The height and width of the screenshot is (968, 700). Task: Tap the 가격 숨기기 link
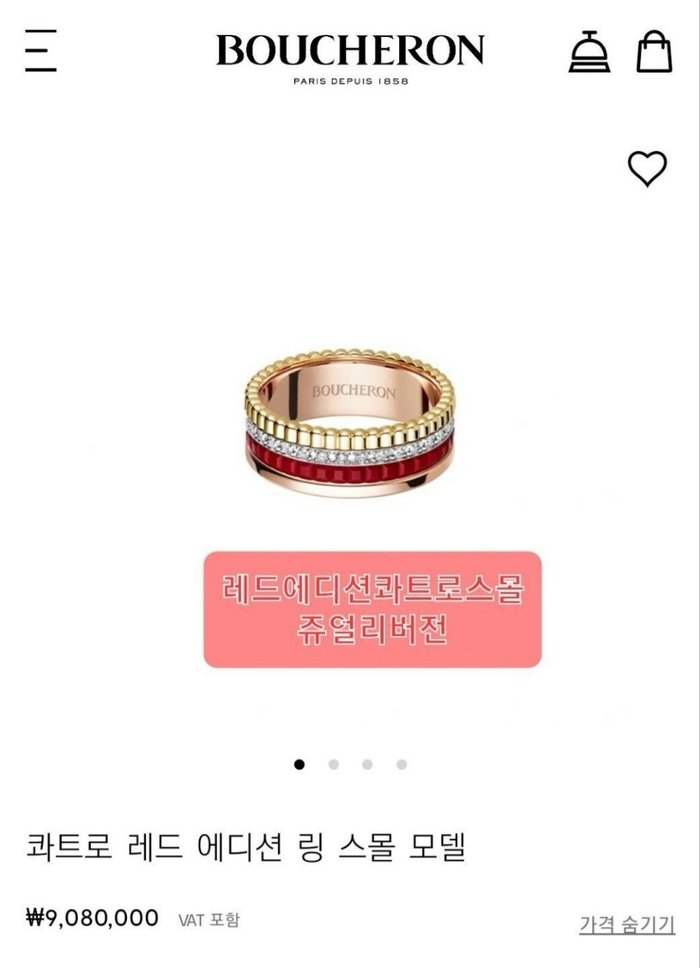coord(627,924)
